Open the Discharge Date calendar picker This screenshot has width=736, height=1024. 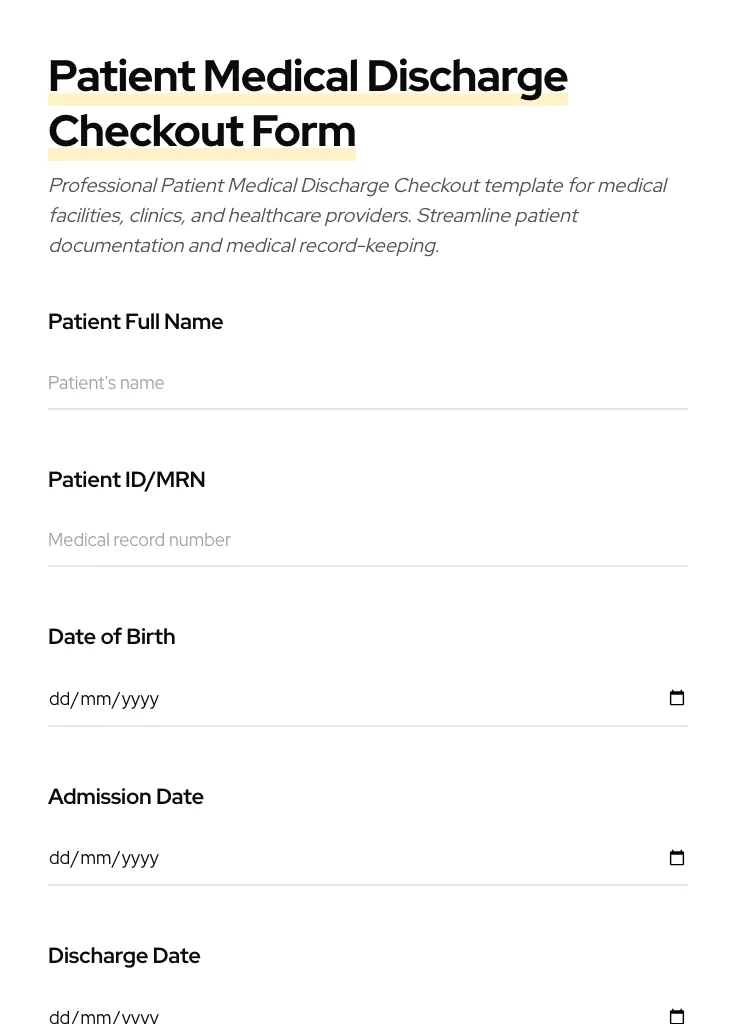coord(677,1015)
